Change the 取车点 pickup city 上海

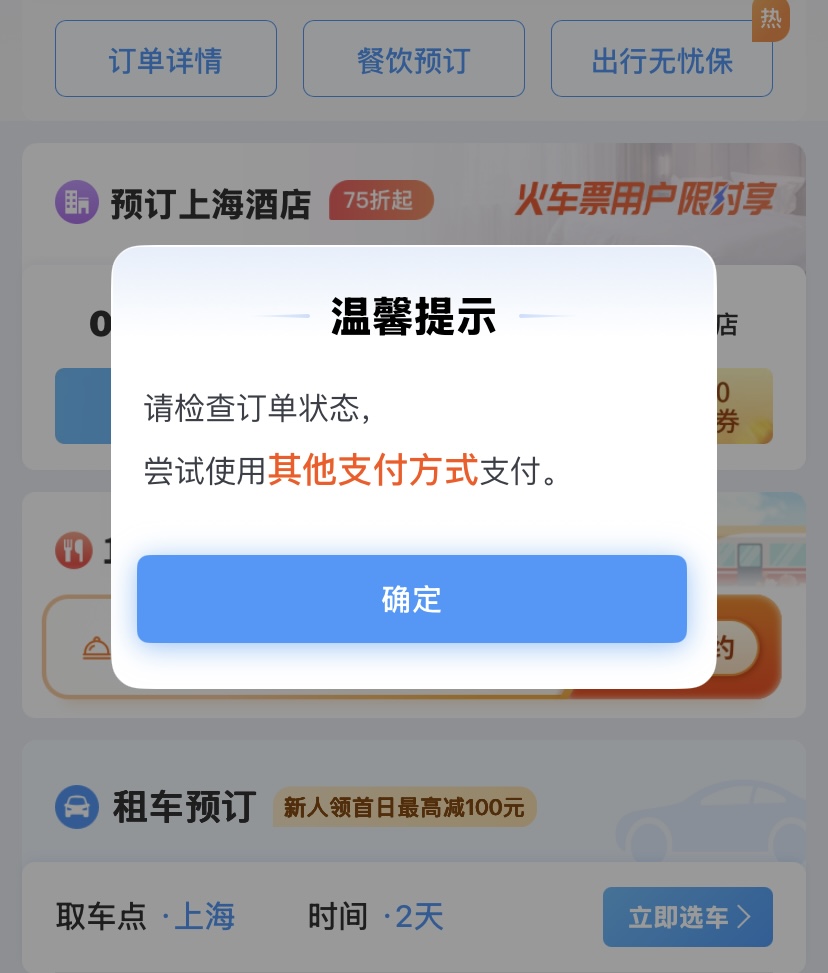[x=204, y=916]
